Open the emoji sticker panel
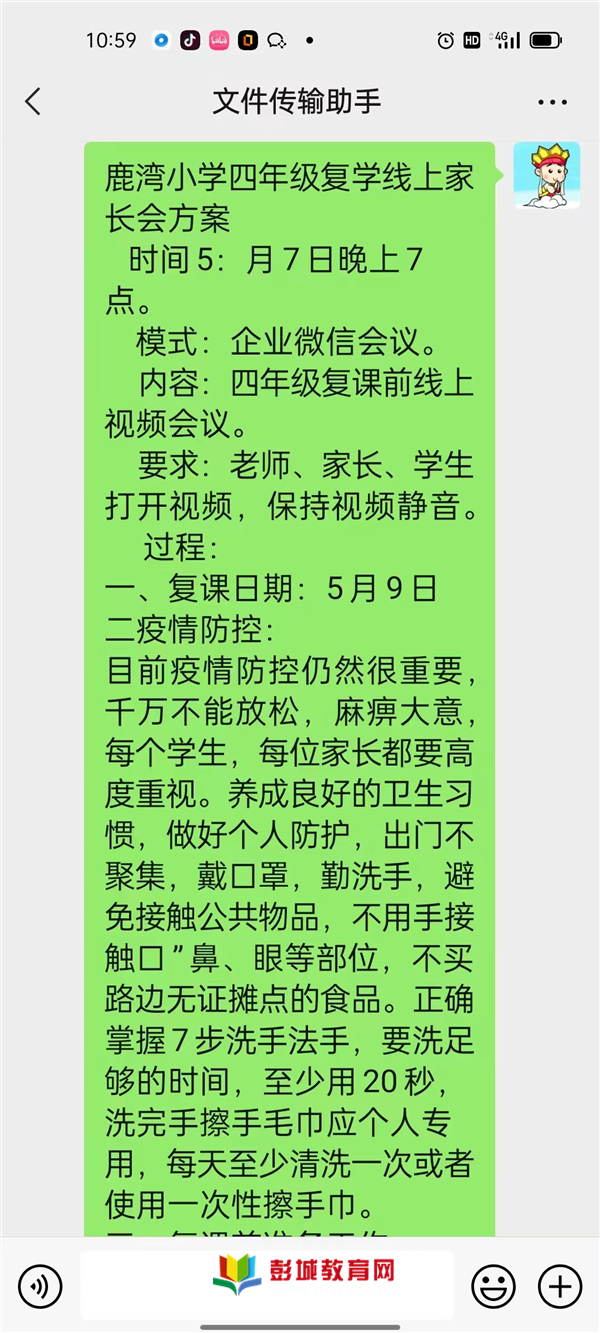The height and width of the screenshot is (1333, 600). (493, 1285)
